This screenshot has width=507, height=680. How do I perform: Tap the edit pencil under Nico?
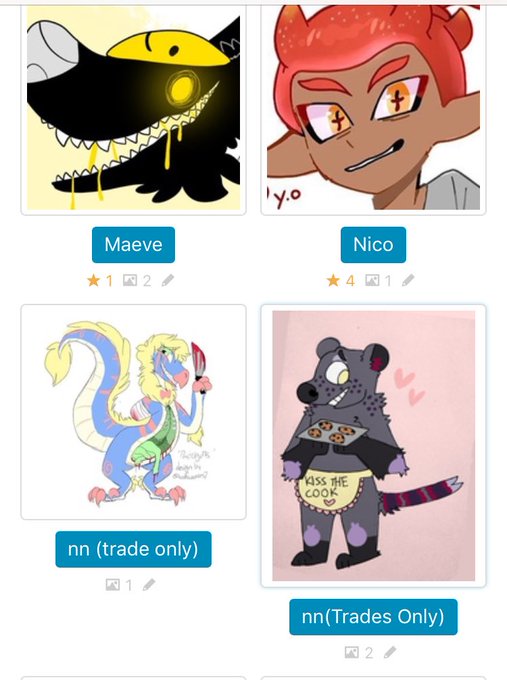point(408,281)
